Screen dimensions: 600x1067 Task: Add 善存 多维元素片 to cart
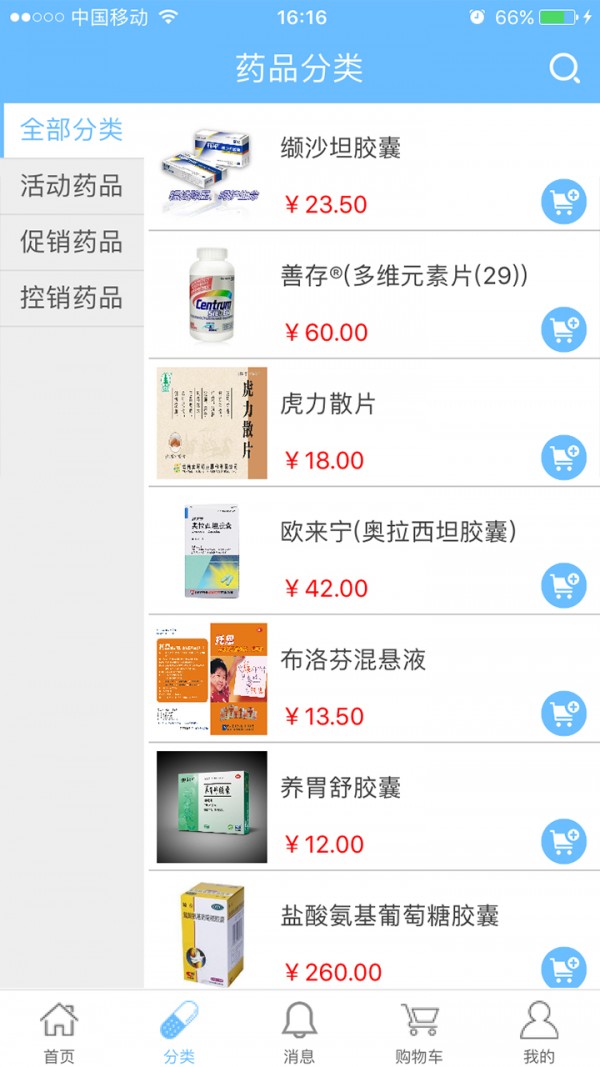click(x=563, y=330)
